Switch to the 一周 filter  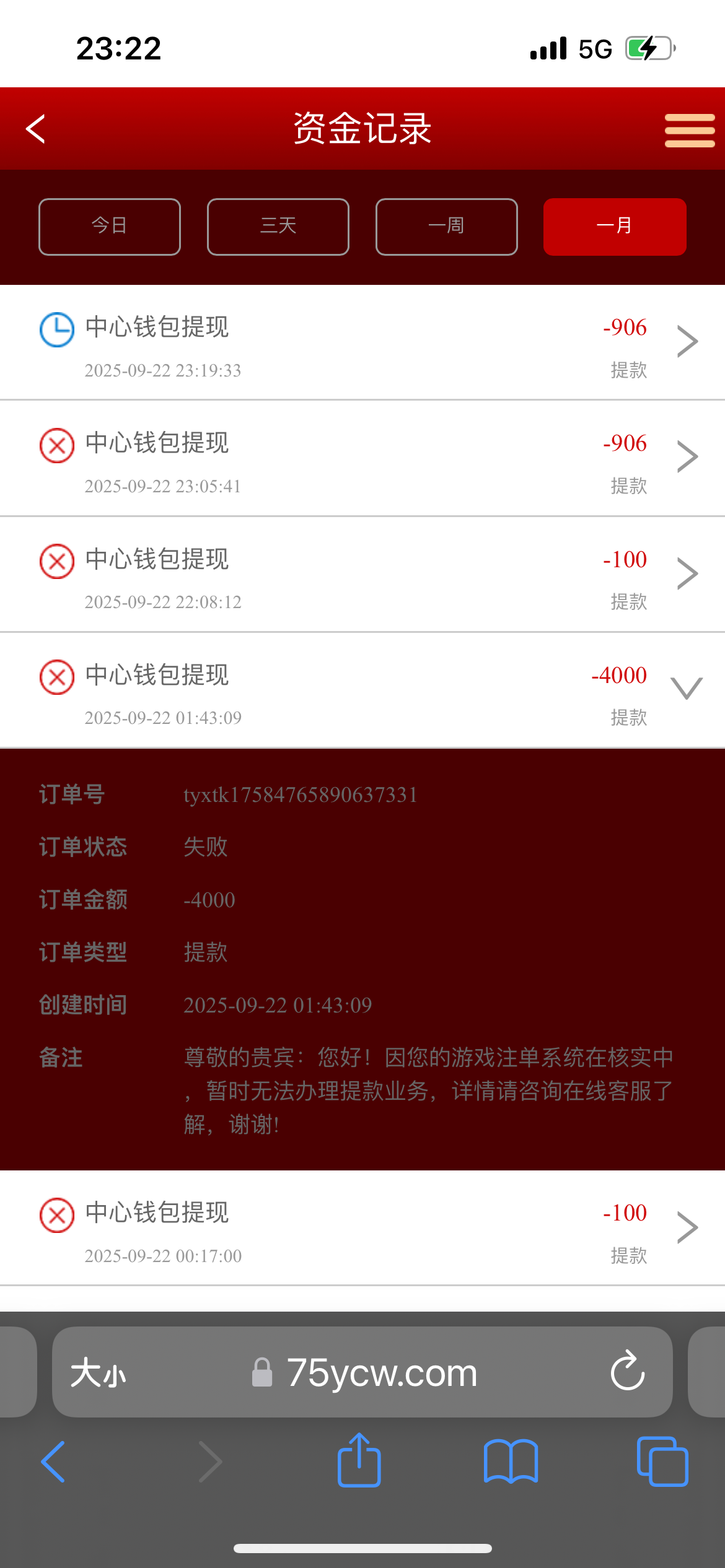pos(447,226)
